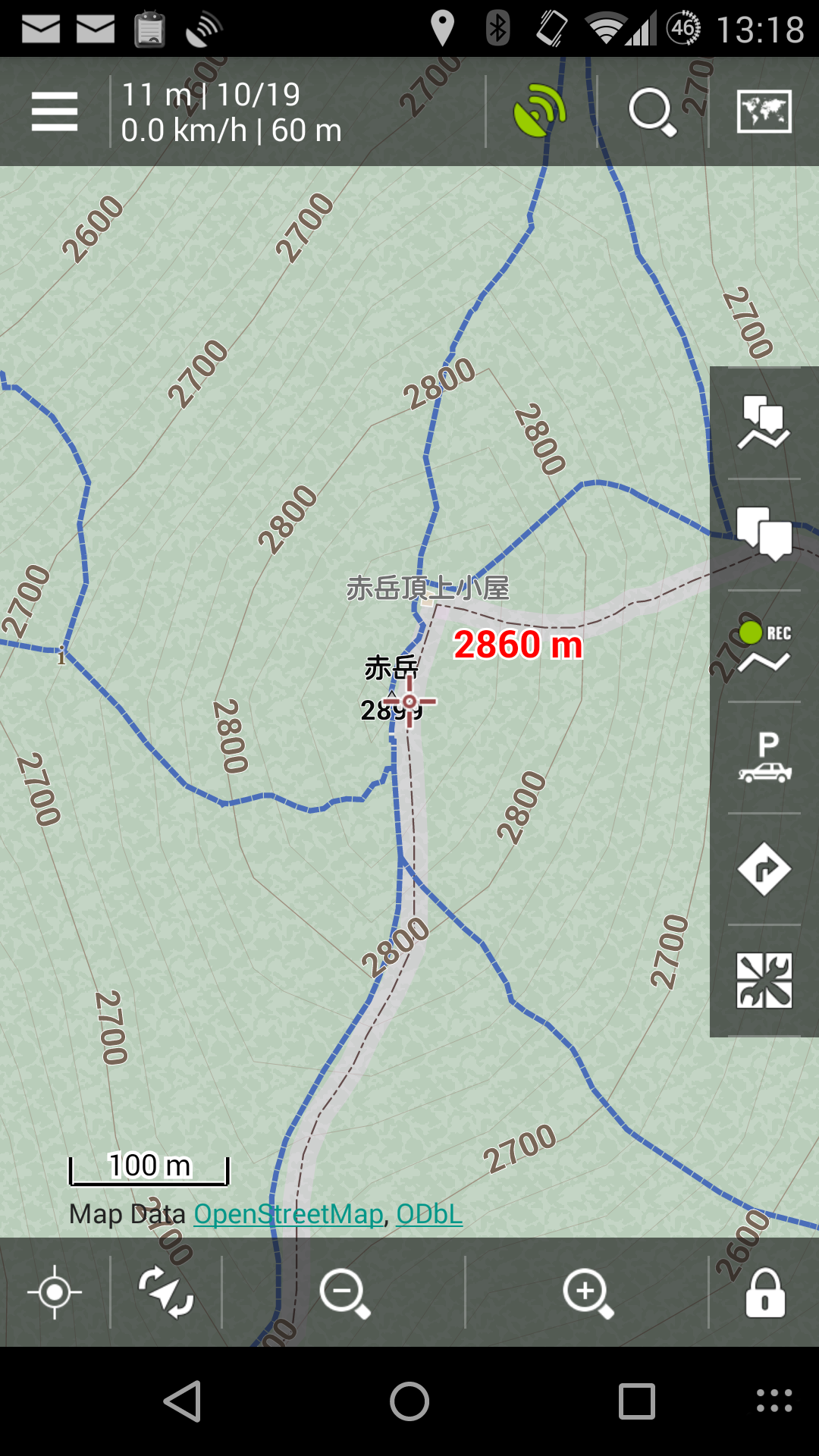Image resolution: width=819 pixels, height=1456 pixels.
Task: Toggle map rotation mode
Action: (x=166, y=1292)
